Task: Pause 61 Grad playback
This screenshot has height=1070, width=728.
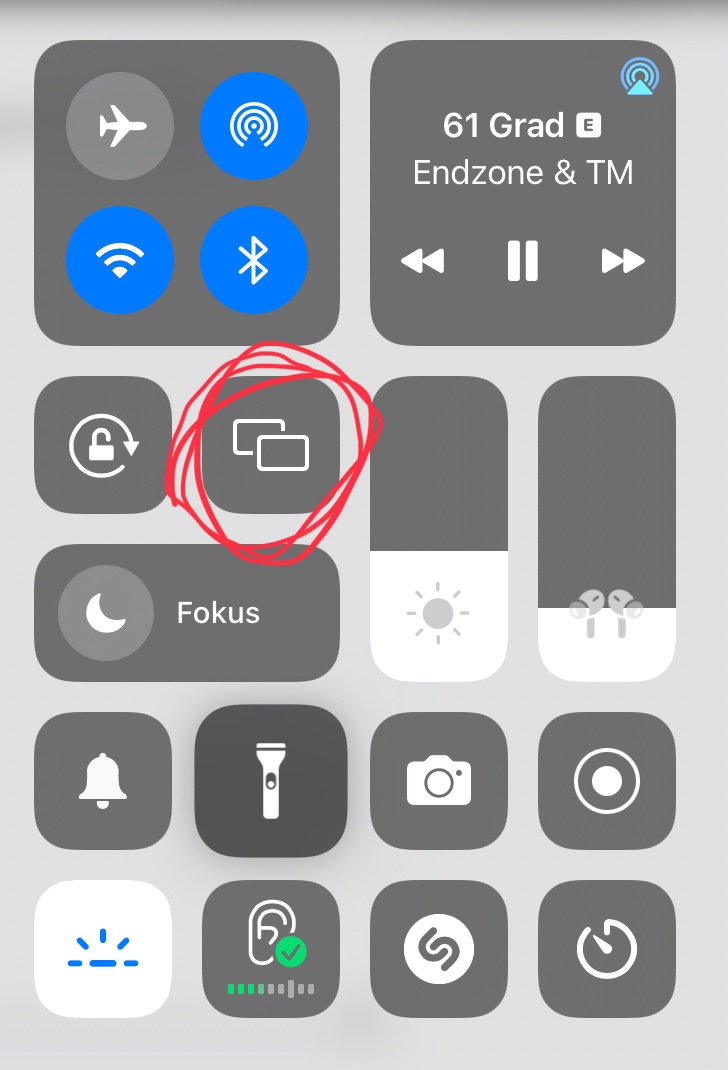Action: [522, 261]
